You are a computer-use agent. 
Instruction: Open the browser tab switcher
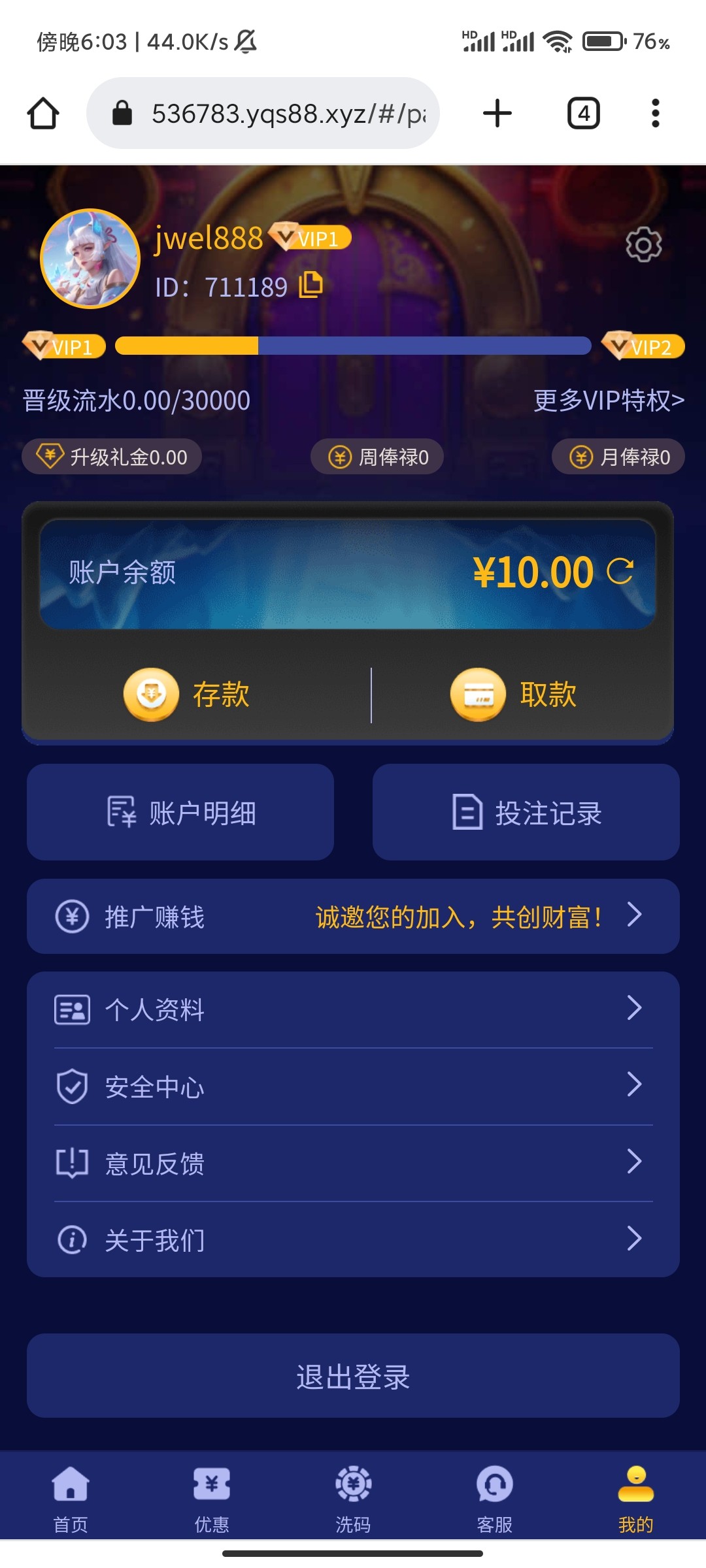point(583,114)
